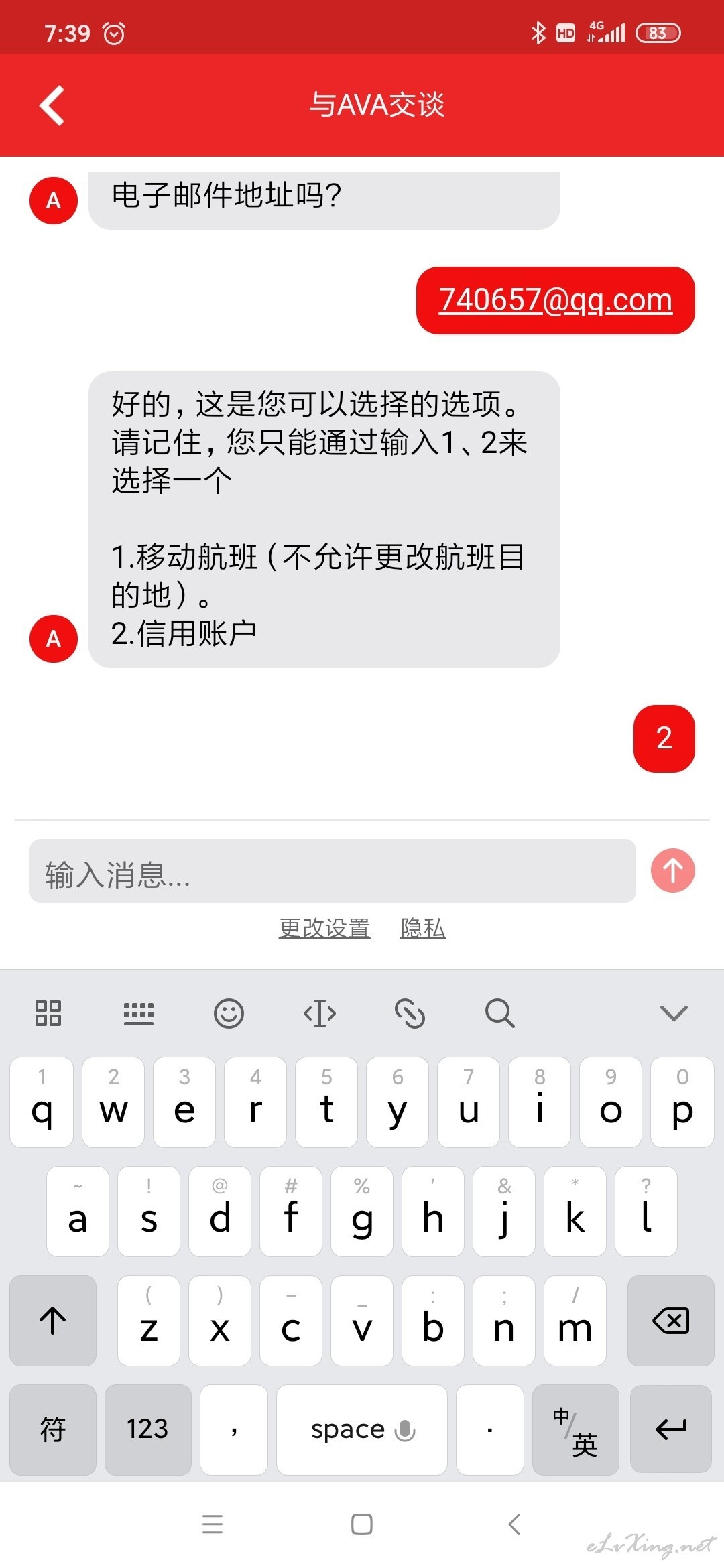Switch keyboard to 123 number layout
Image resolution: width=724 pixels, height=1568 pixels.
(148, 1430)
